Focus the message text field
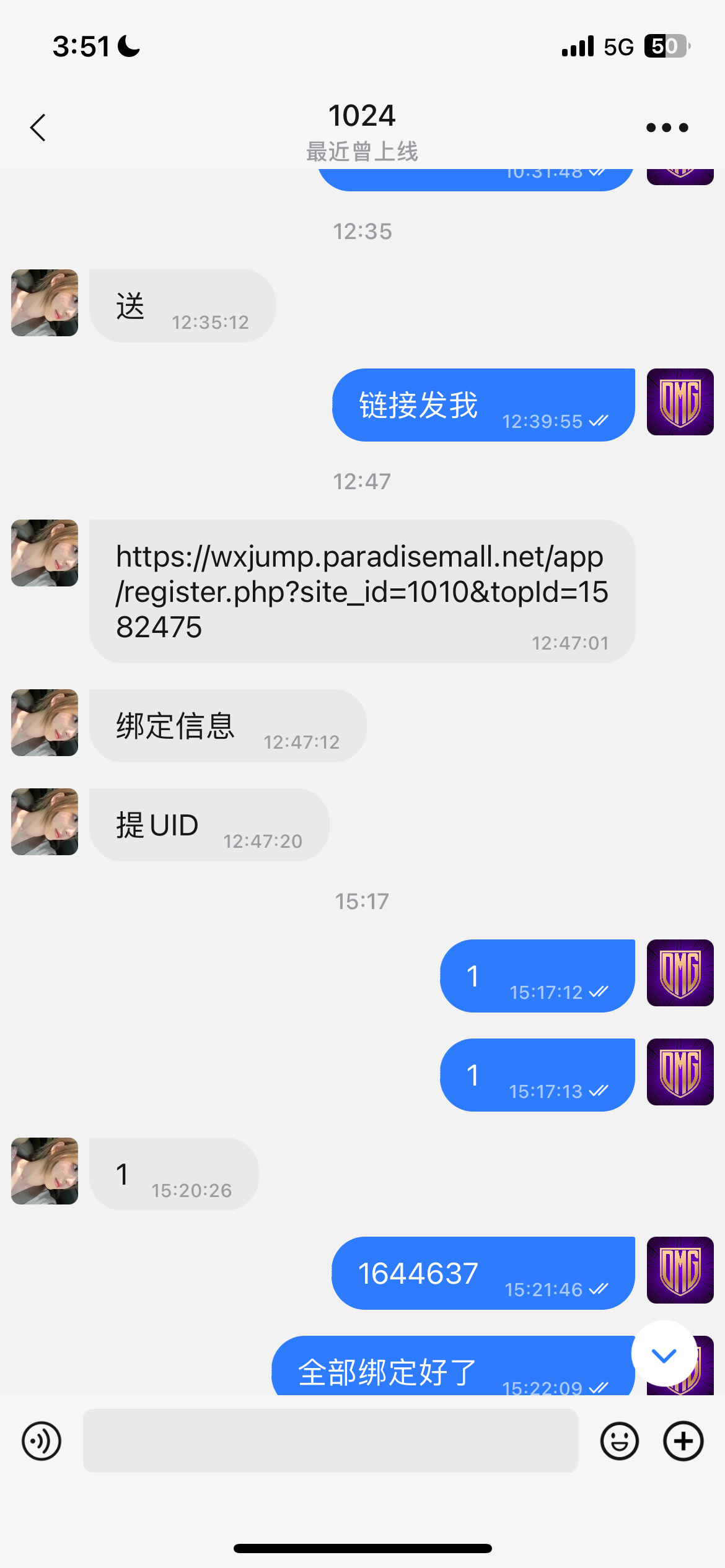Screen dimensions: 725x1568 point(330,1440)
